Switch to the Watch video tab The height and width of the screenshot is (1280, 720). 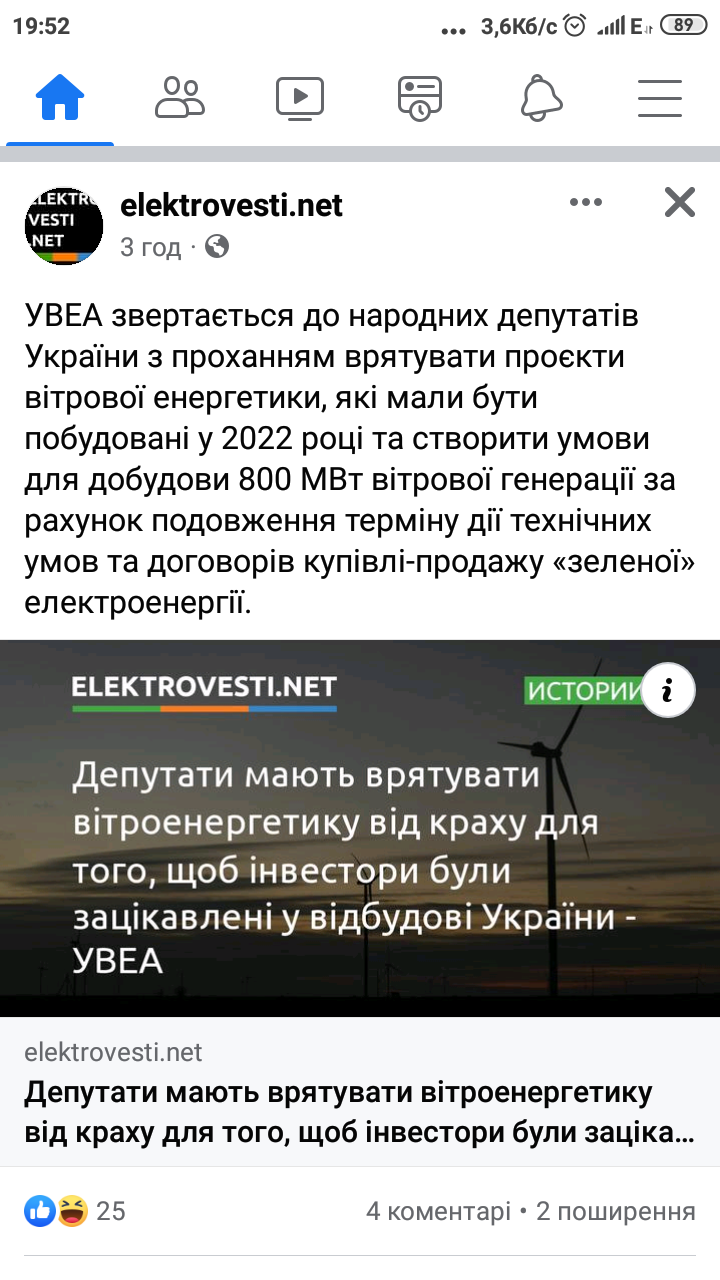(x=300, y=98)
